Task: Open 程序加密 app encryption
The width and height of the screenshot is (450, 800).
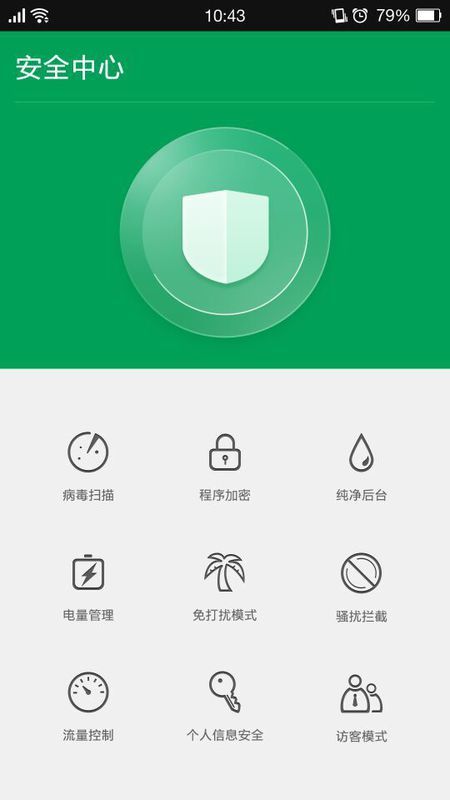Action: point(225,466)
